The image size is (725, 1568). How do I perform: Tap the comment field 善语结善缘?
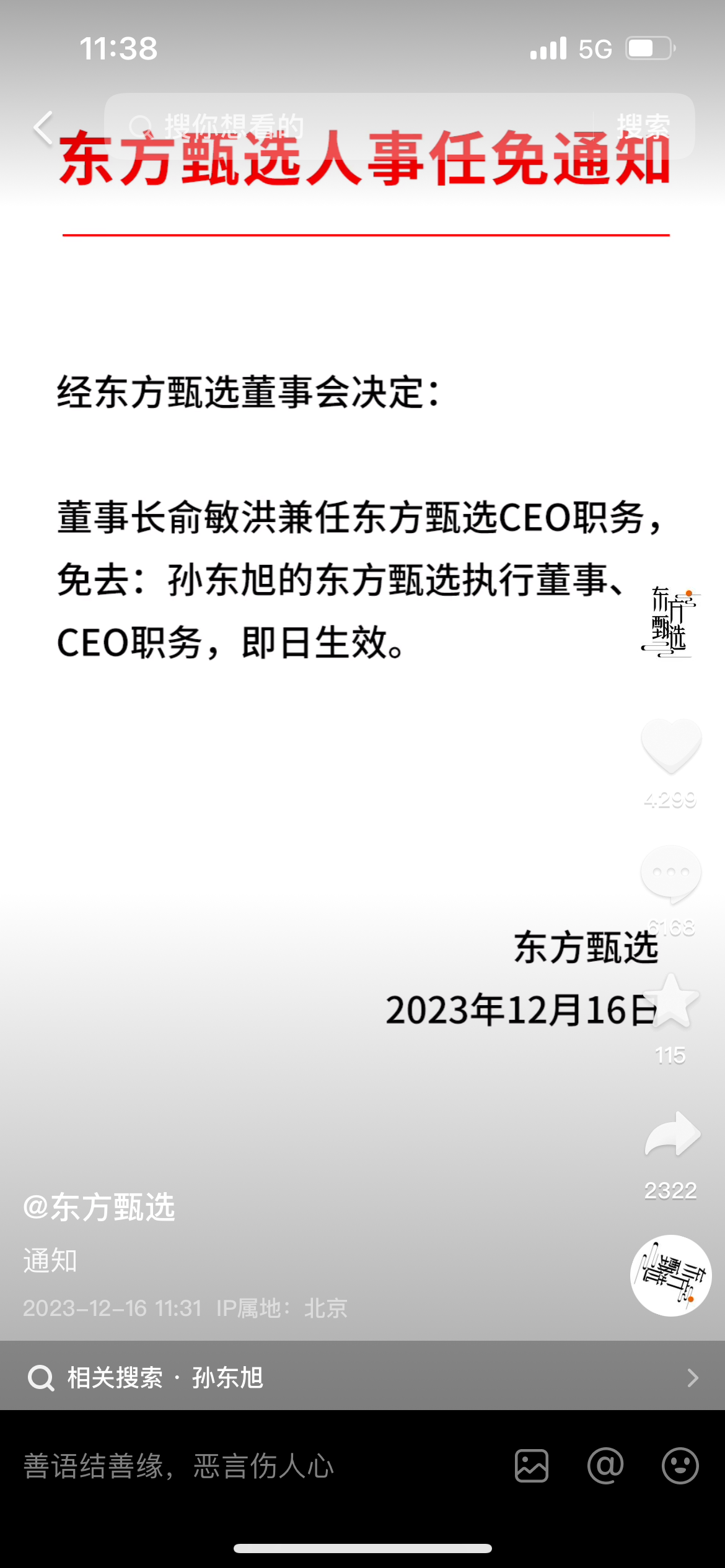click(248, 1466)
